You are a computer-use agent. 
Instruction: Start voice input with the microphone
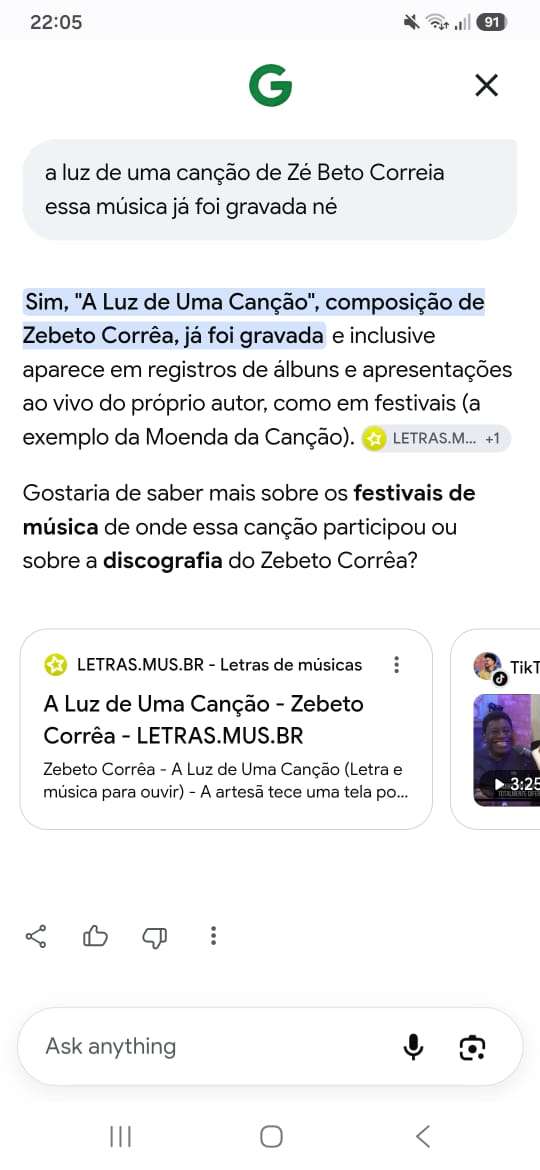click(413, 1047)
